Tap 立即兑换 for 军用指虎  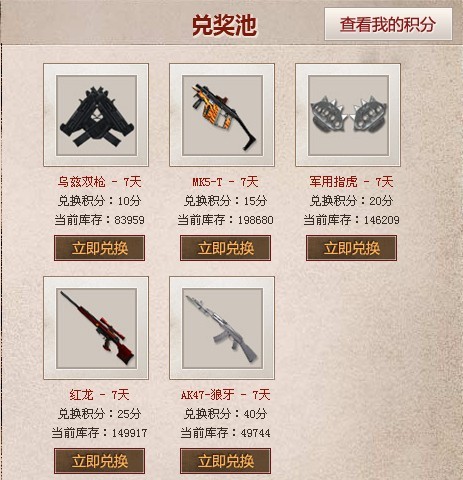click(x=351, y=248)
